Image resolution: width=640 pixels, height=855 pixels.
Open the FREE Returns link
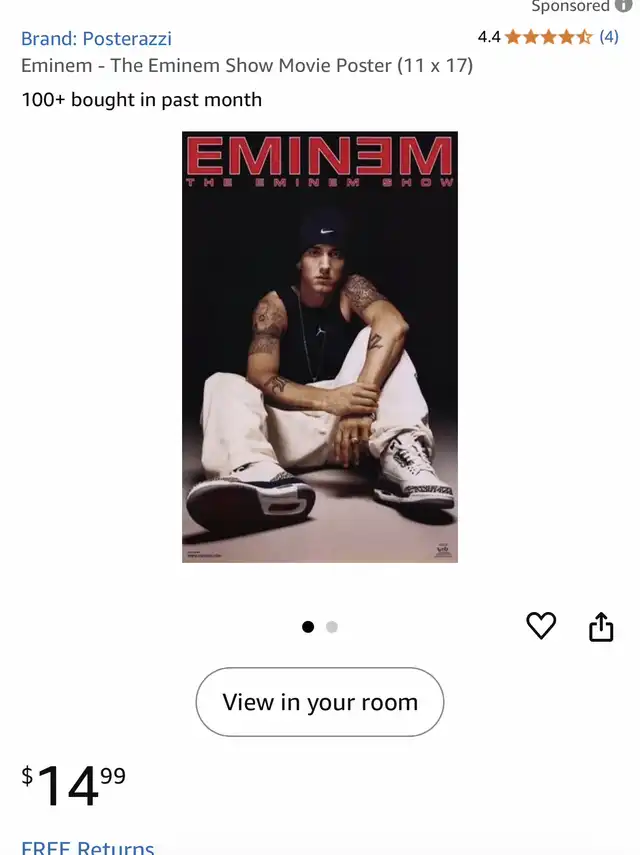click(x=88, y=847)
